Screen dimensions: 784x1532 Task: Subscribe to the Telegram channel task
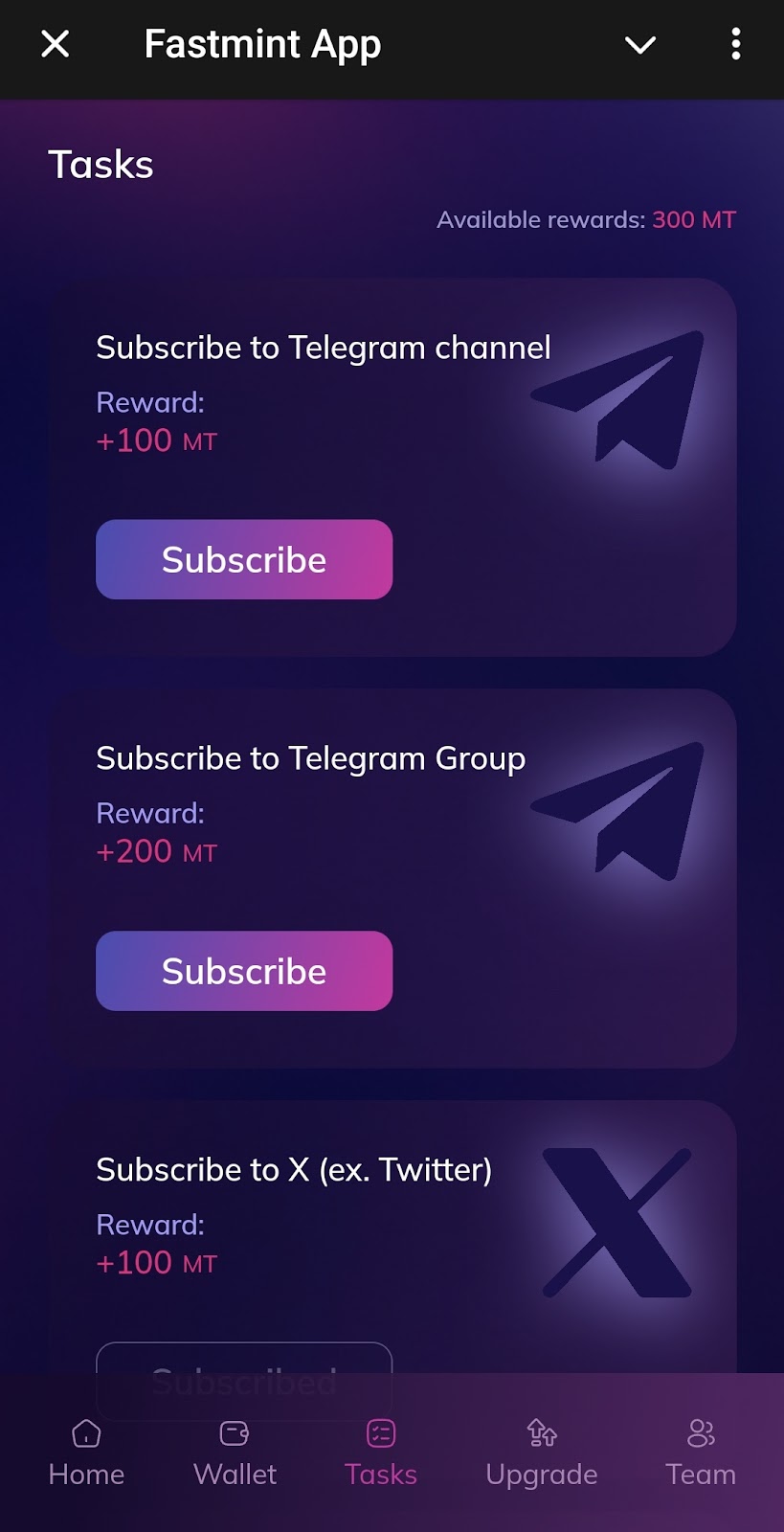click(x=244, y=560)
